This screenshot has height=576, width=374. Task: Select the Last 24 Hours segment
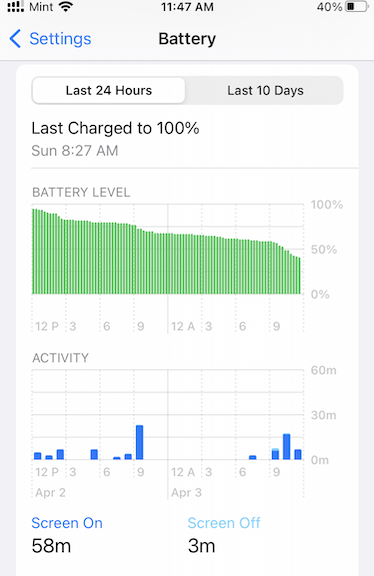tap(109, 90)
